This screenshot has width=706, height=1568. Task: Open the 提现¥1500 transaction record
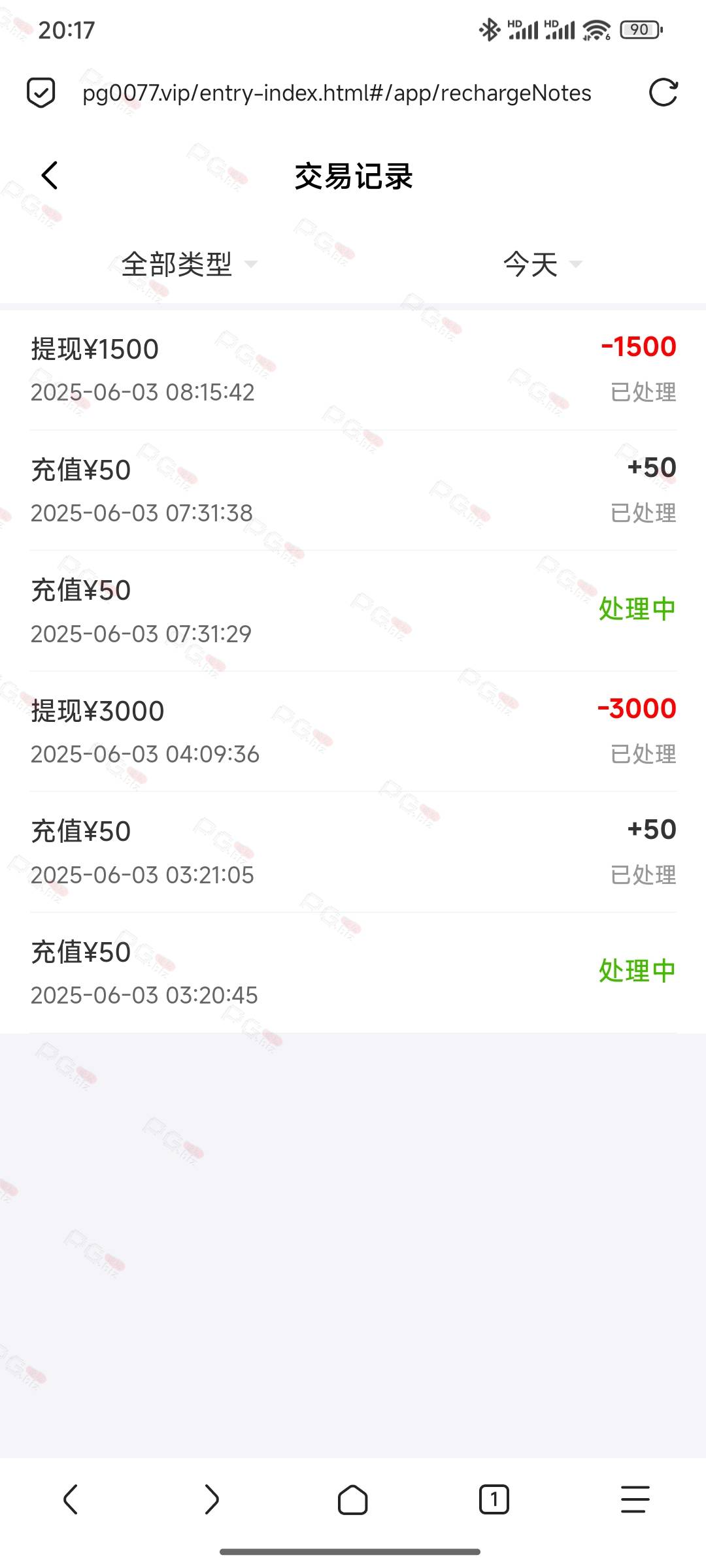353,370
